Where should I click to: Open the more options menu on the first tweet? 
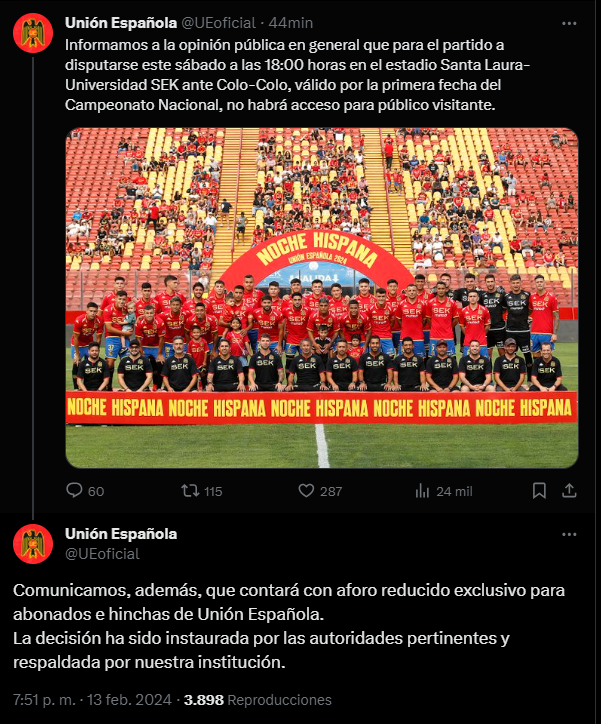569,21
